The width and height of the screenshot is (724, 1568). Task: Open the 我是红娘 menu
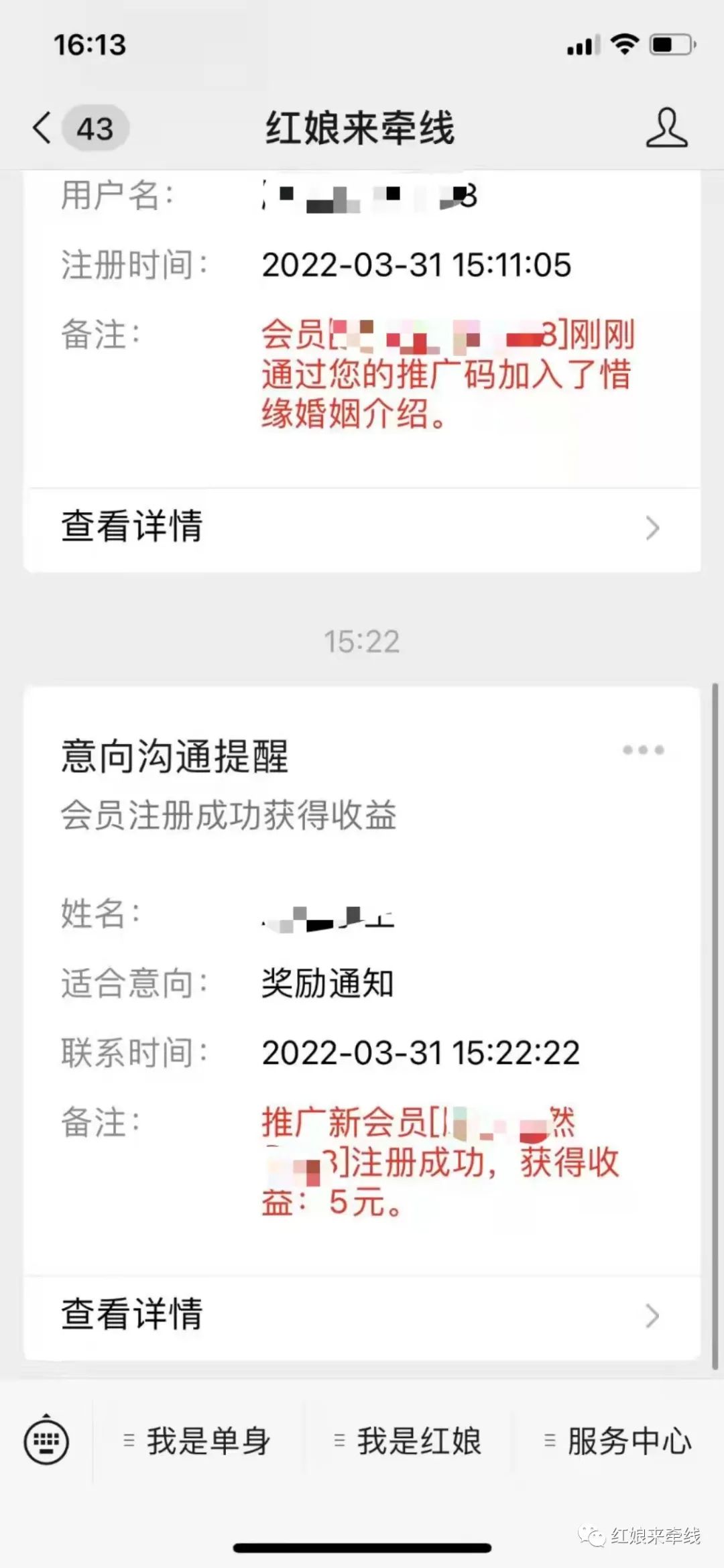pyautogui.click(x=408, y=1441)
